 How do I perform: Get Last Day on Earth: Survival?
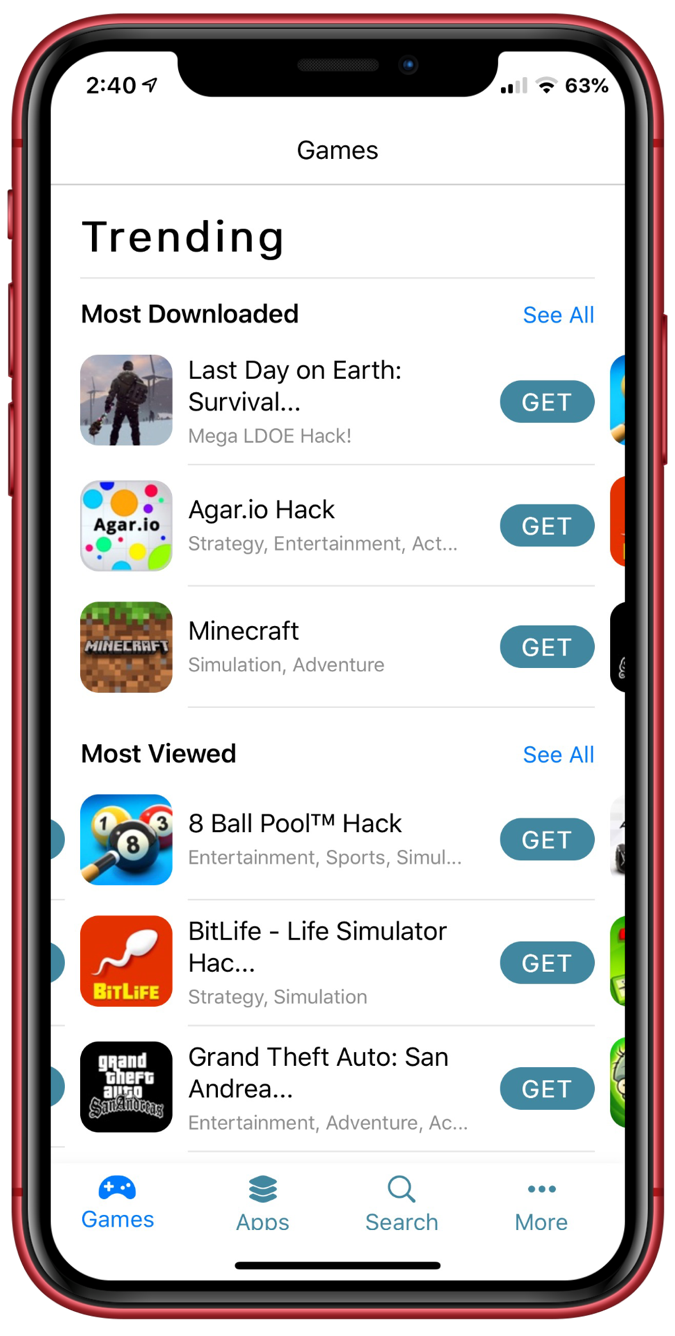coord(546,402)
